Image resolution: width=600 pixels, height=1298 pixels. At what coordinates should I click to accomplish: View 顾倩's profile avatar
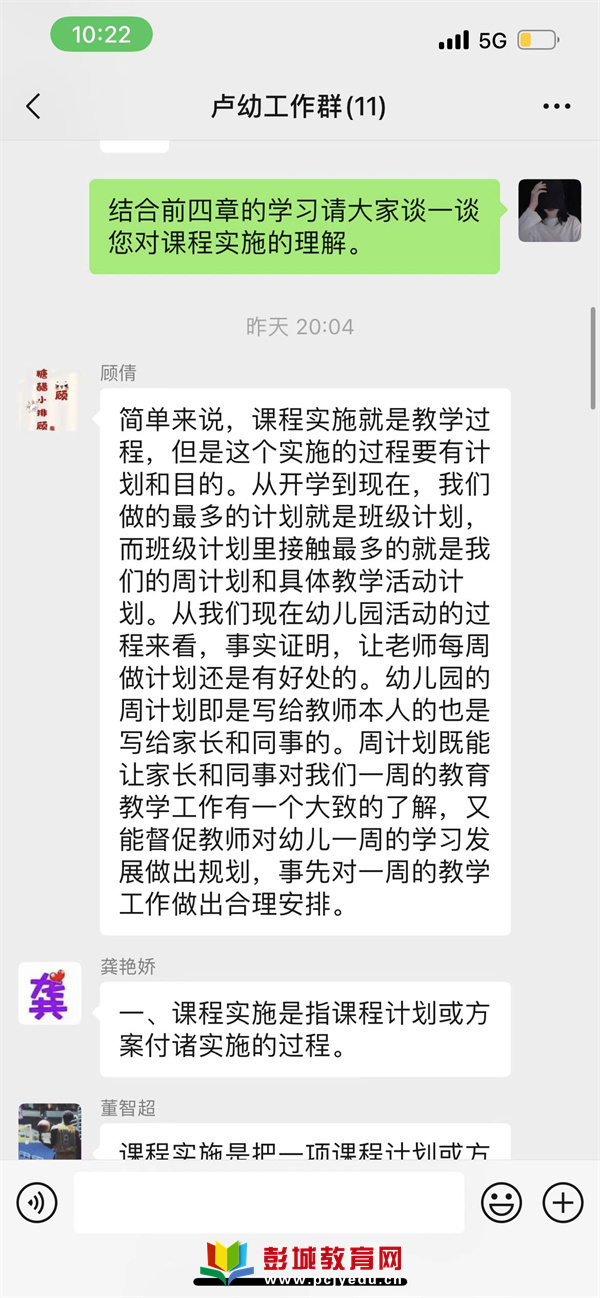[49, 399]
